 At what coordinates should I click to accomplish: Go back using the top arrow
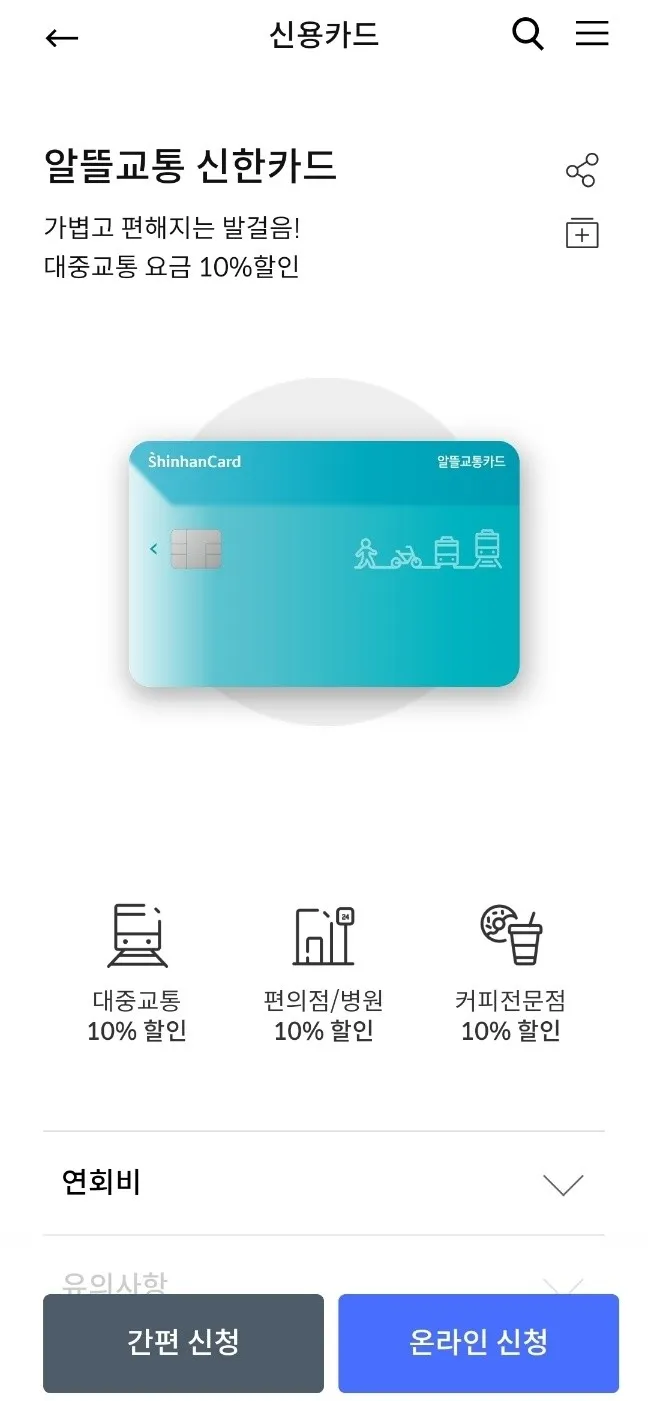click(62, 38)
